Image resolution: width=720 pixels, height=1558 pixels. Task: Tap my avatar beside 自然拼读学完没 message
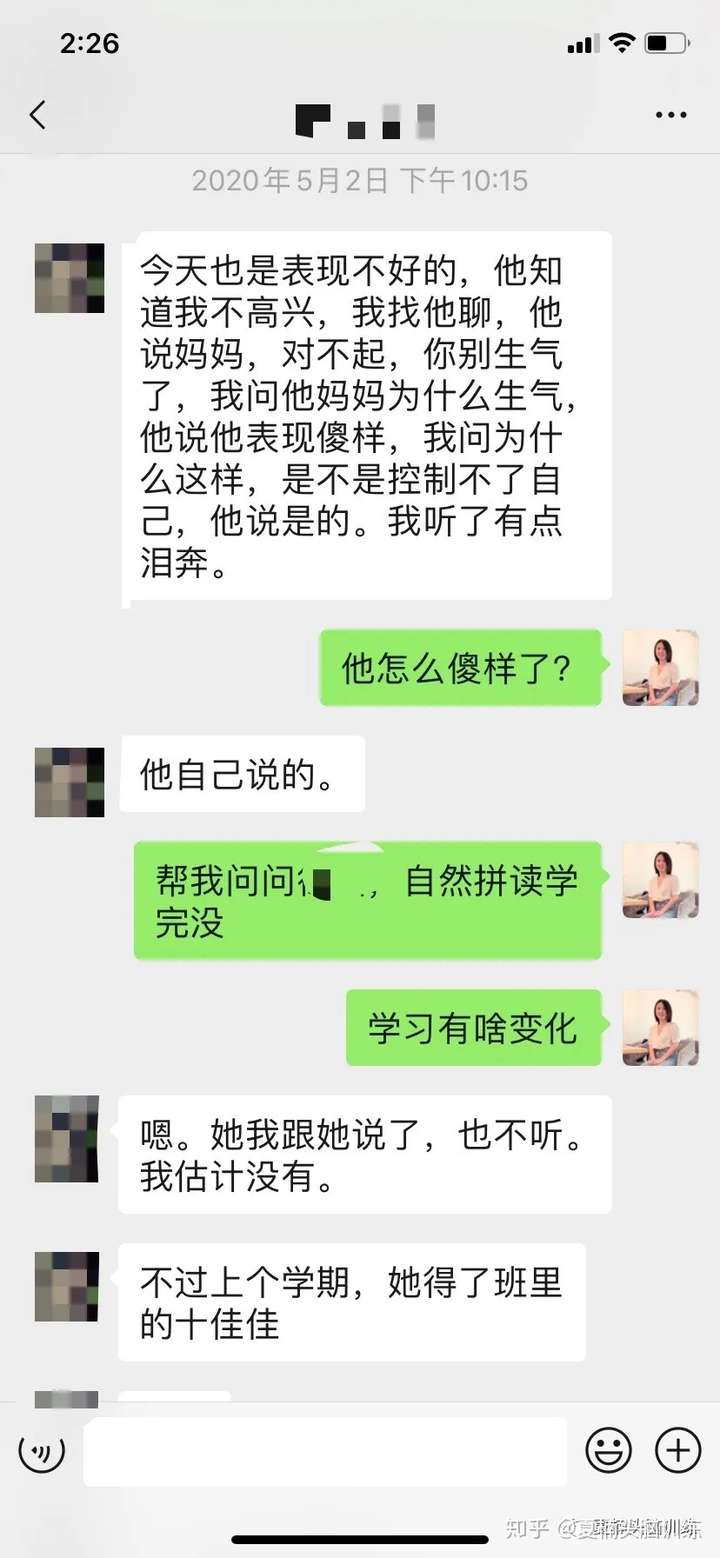point(660,880)
